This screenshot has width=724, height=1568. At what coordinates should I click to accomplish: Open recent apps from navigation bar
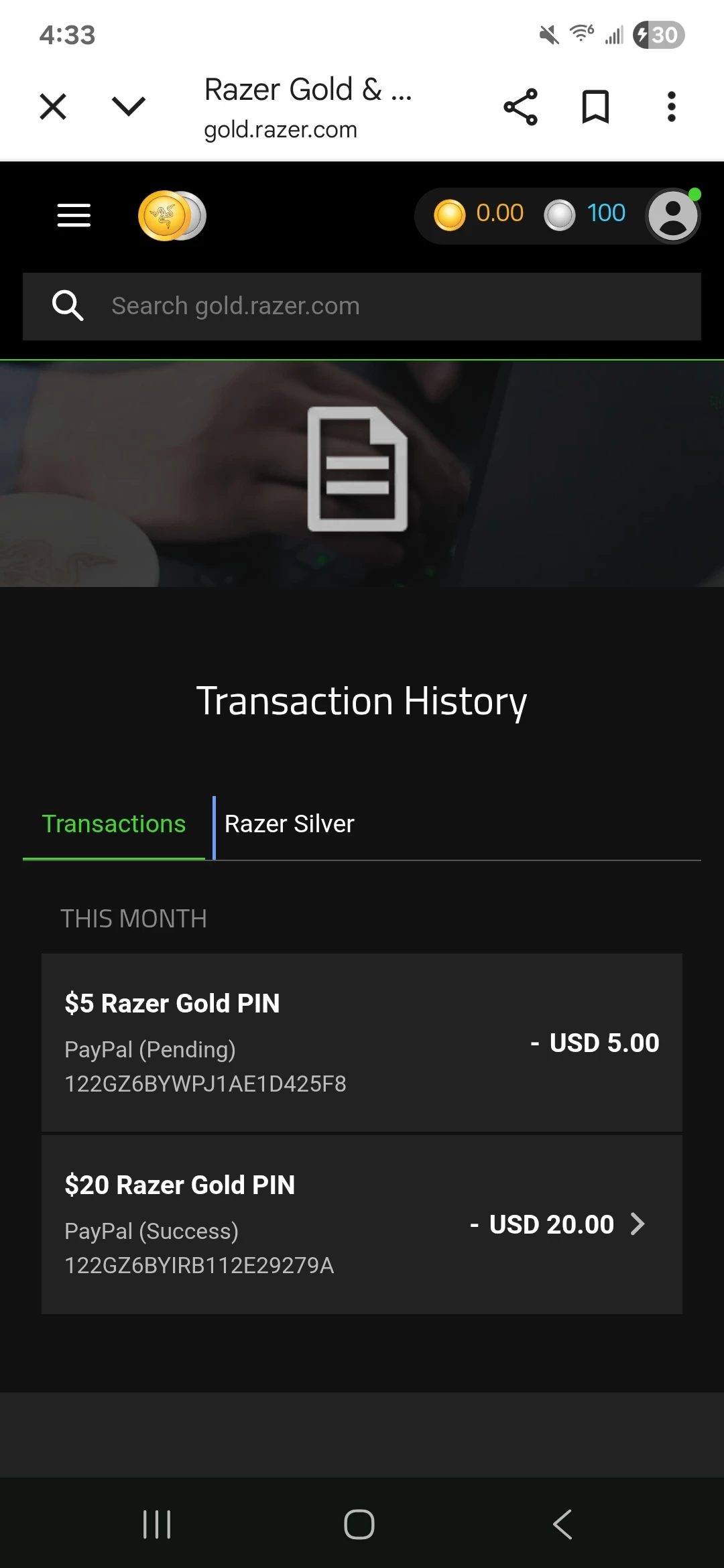pos(158,1524)
